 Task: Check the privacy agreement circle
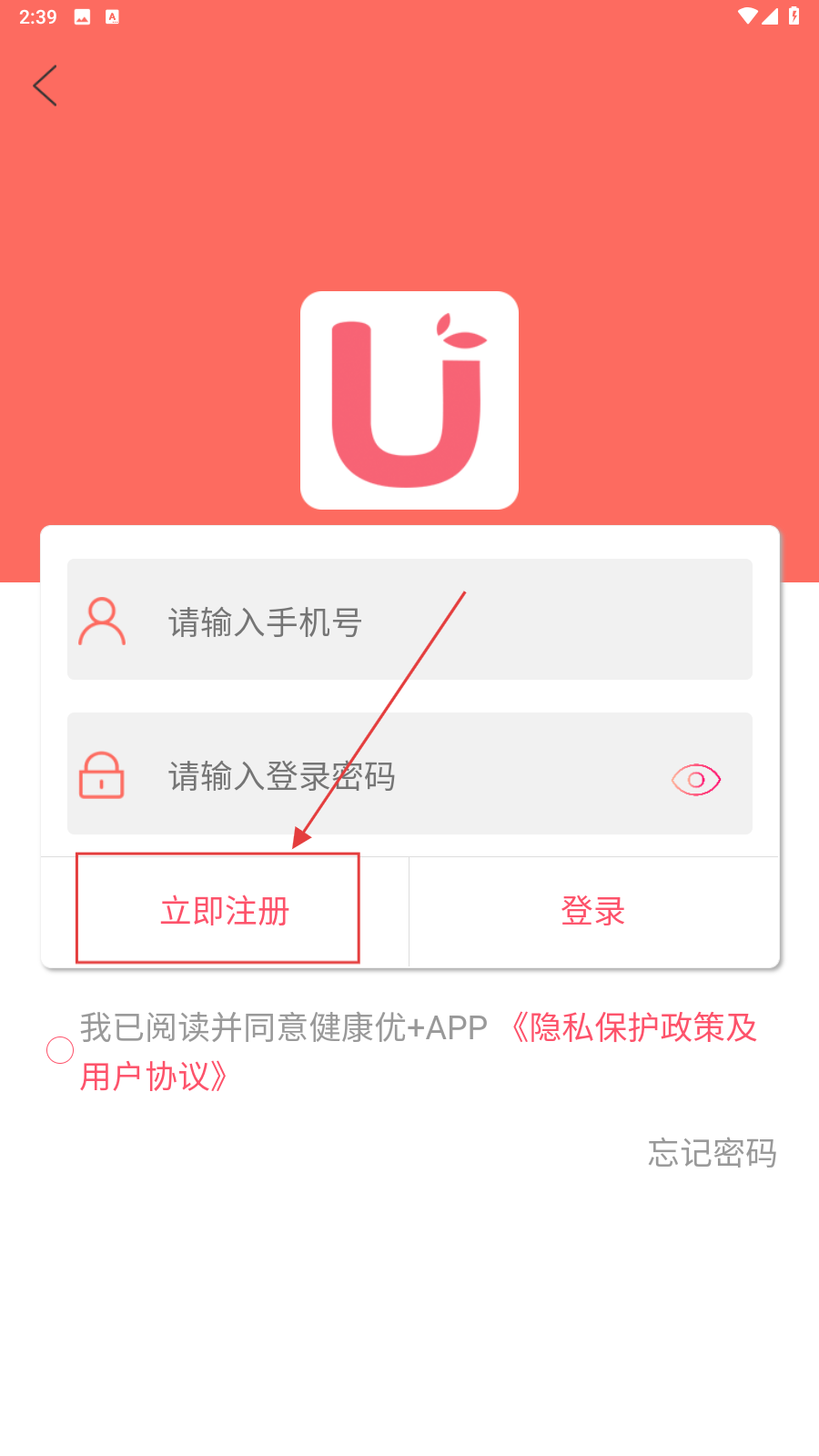[60, 1050]
